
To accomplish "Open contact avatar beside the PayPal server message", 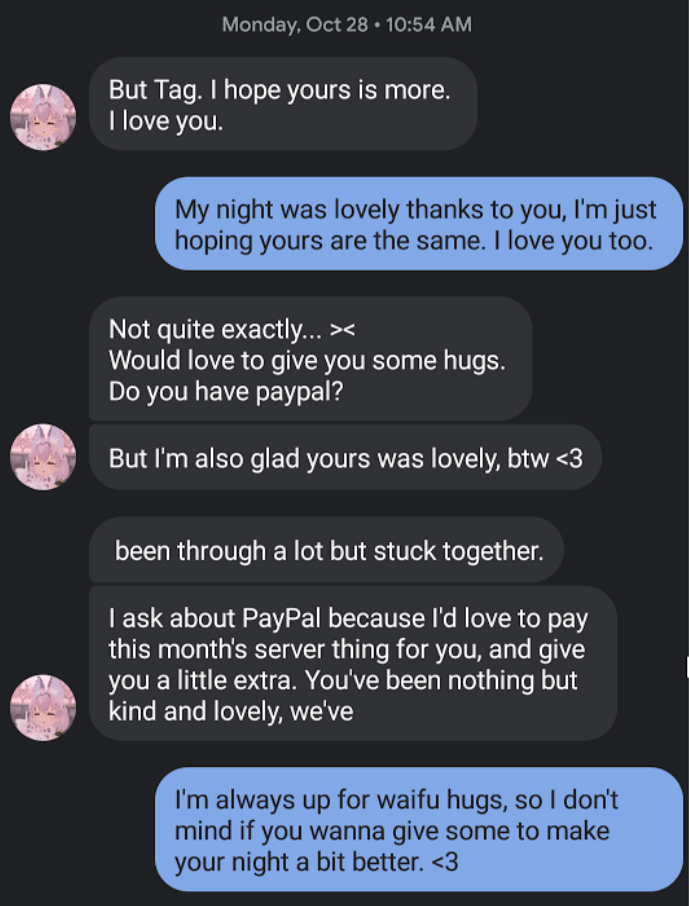I will pos(43,708).
